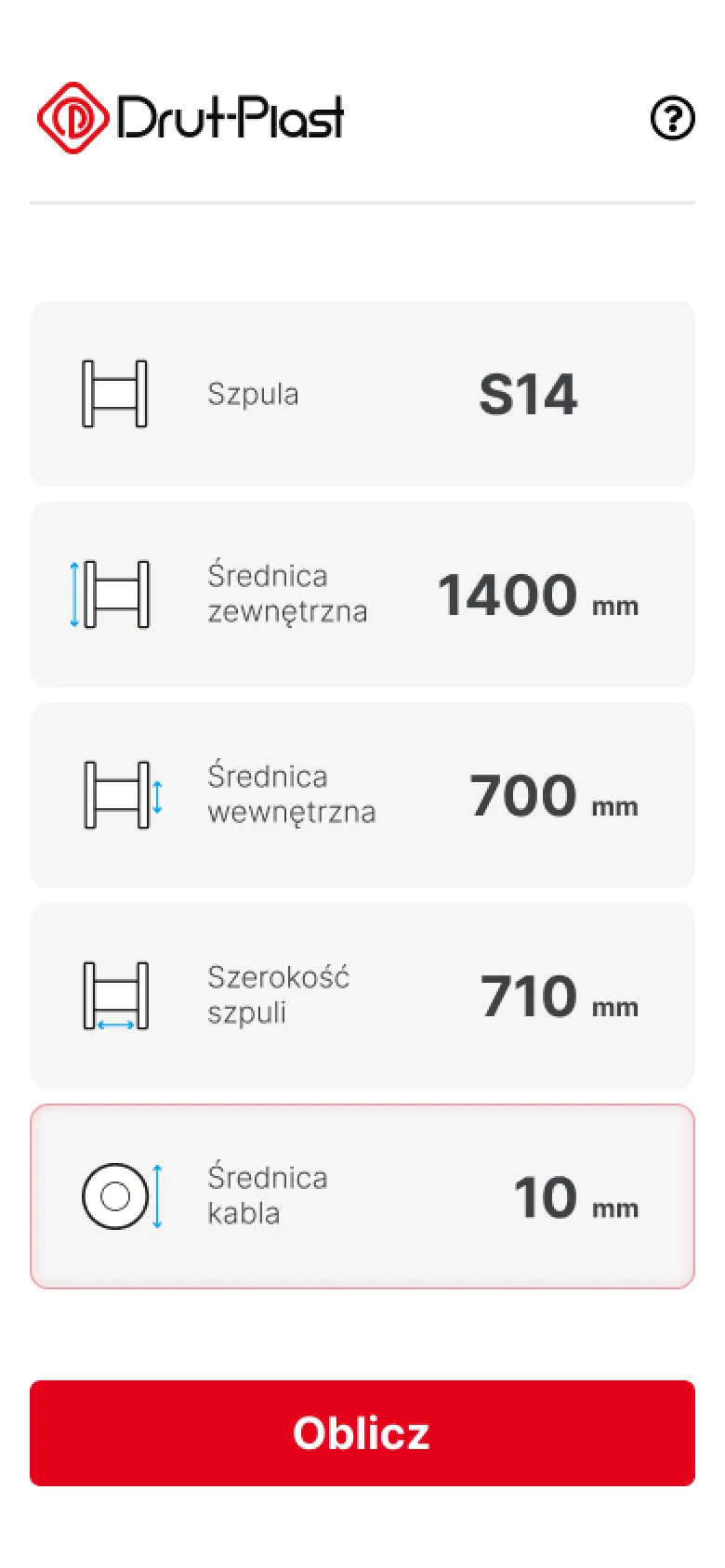Select the Szpula label text
This screenshot has height=1568, width=725.
(253, 394)
